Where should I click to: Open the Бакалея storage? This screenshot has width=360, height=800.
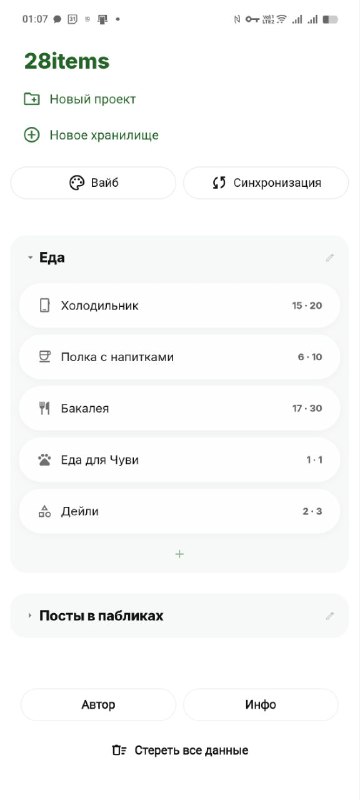(x=179, y=408)
